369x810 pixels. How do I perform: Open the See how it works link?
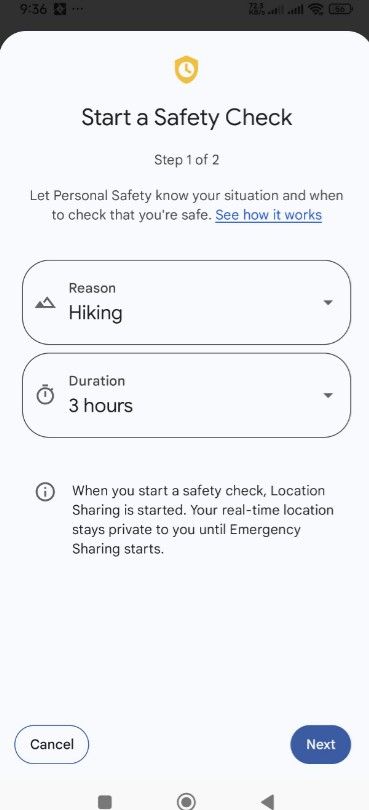coord(268,215)
